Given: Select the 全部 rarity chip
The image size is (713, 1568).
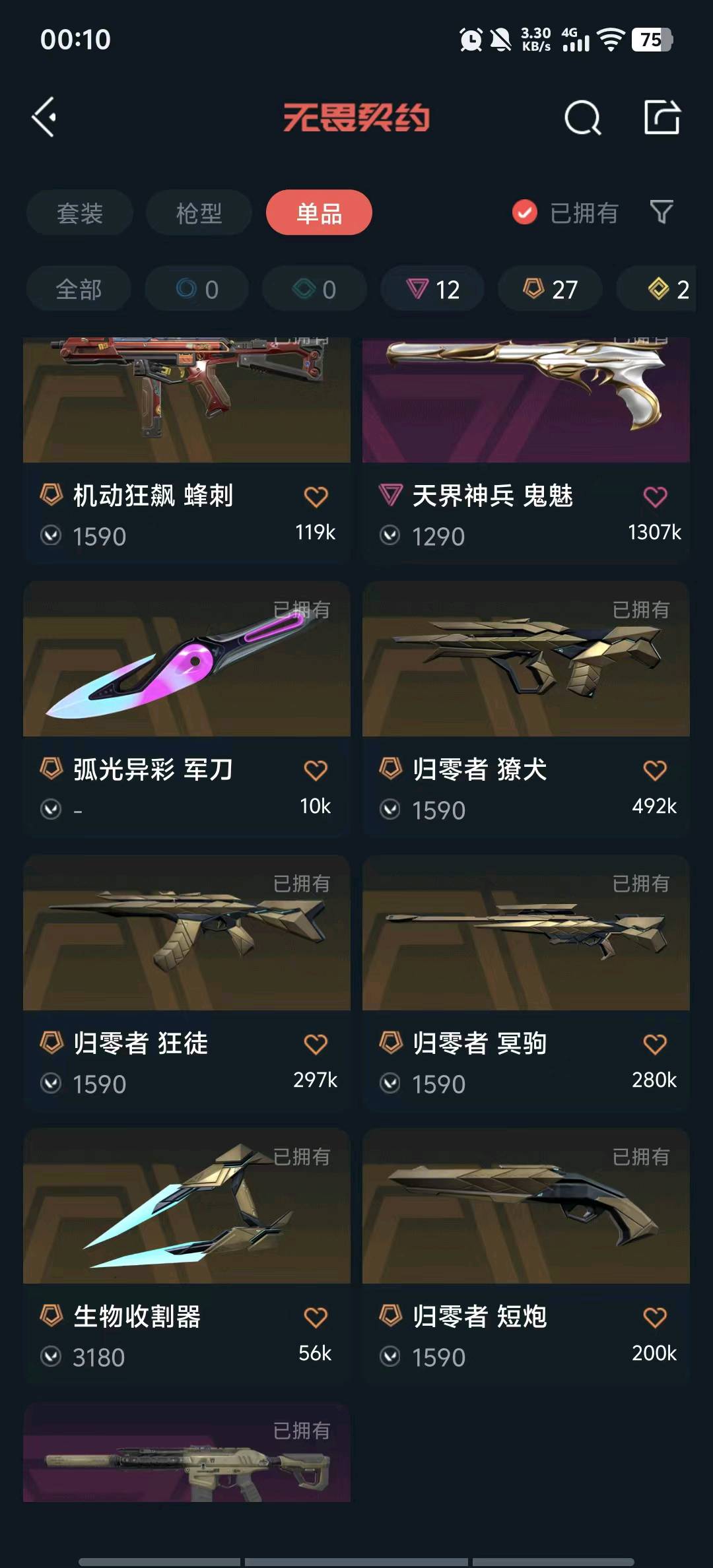Looking at the screenshot, I should pos(79,289).
